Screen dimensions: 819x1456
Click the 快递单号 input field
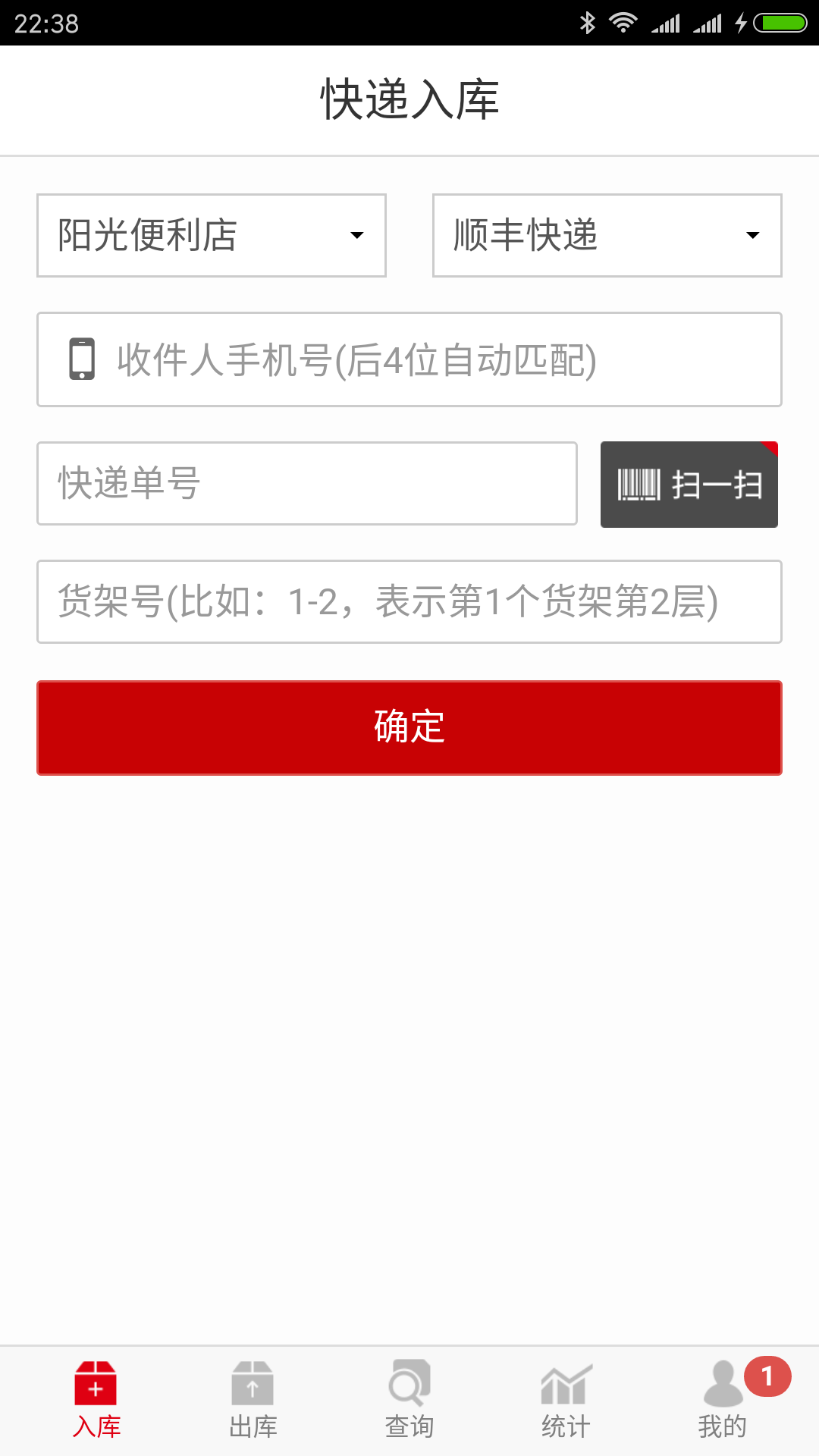click(307, 483)
